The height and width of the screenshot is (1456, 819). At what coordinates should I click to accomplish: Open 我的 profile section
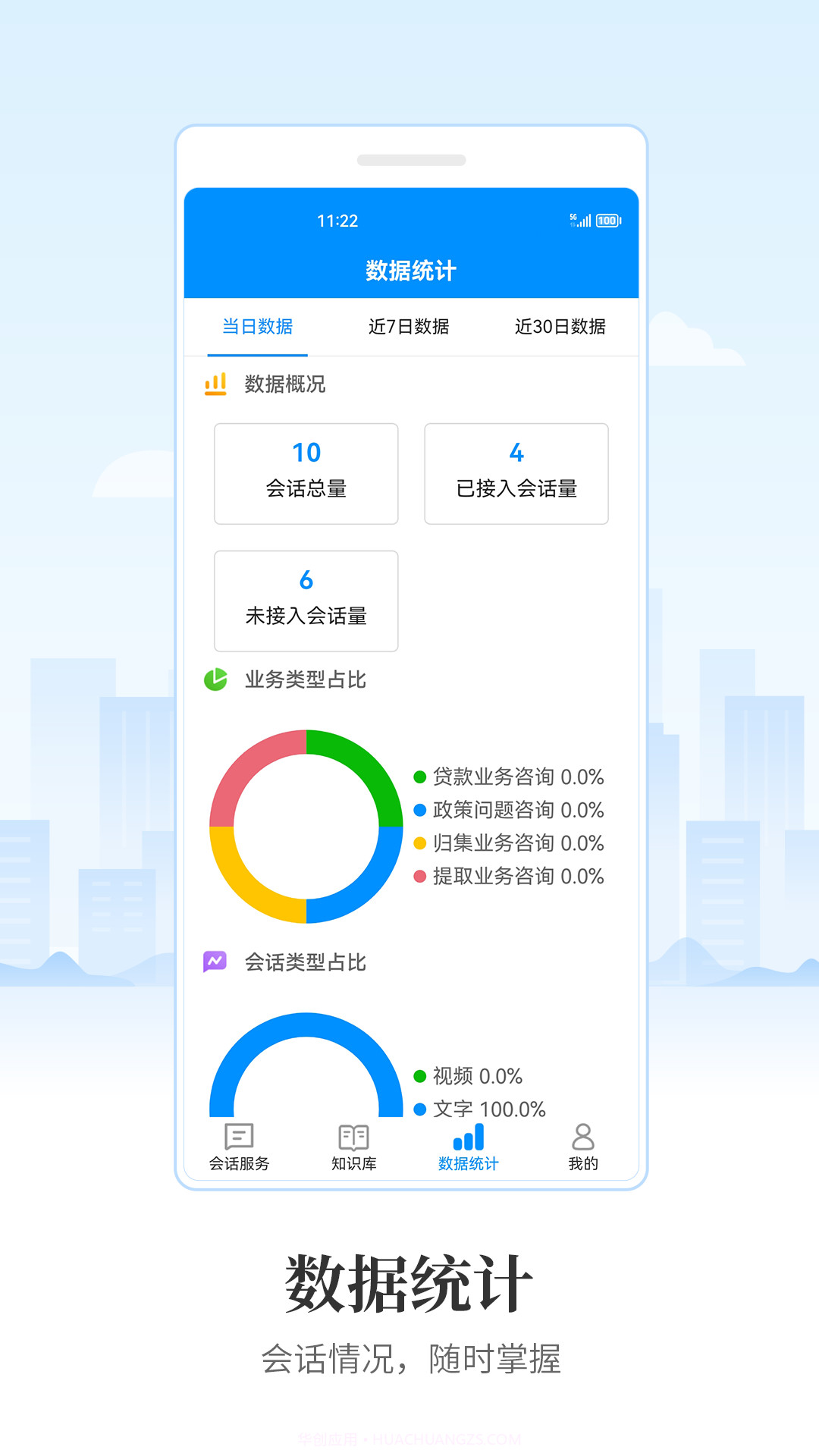(x=582, y=1141)
